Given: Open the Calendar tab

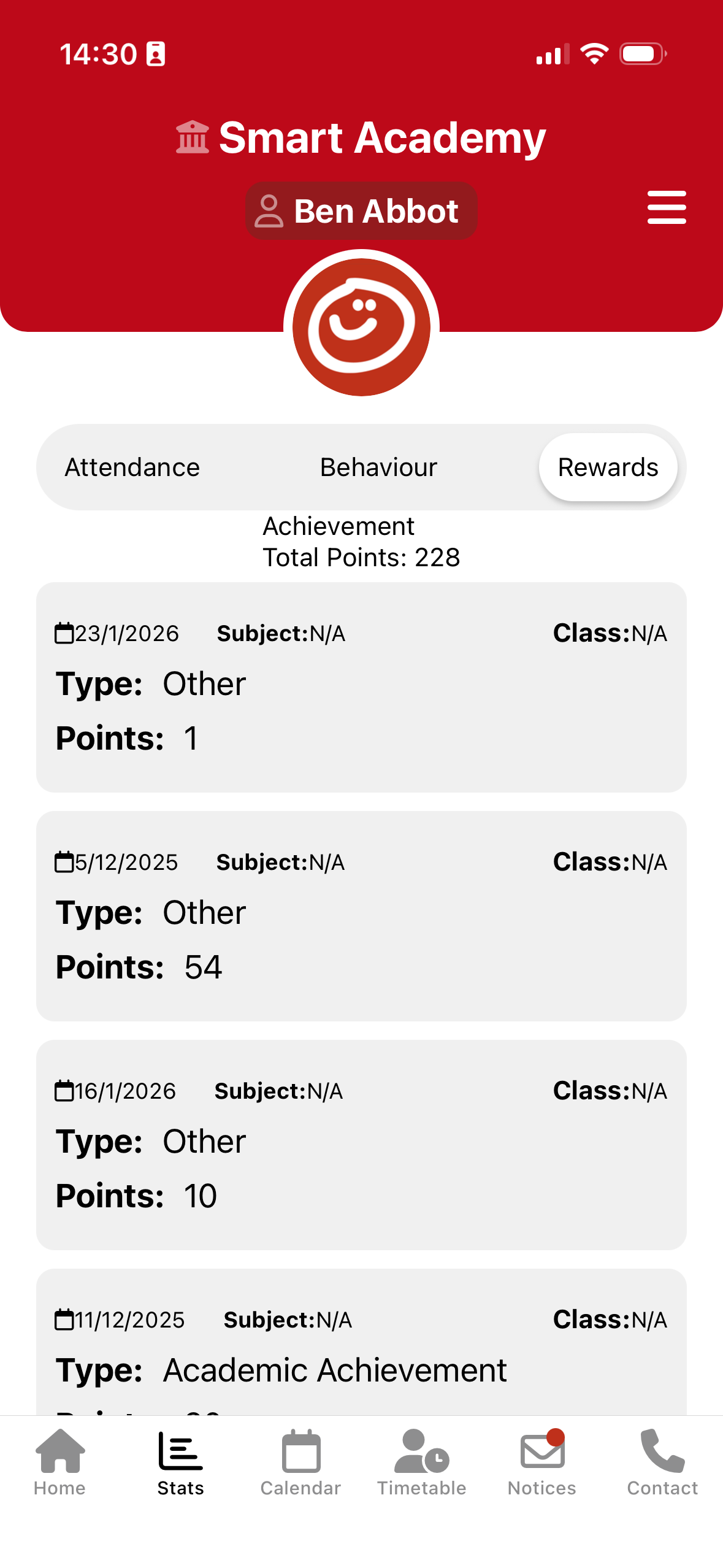Looking at the screenshot, I should coord(300,1462).
